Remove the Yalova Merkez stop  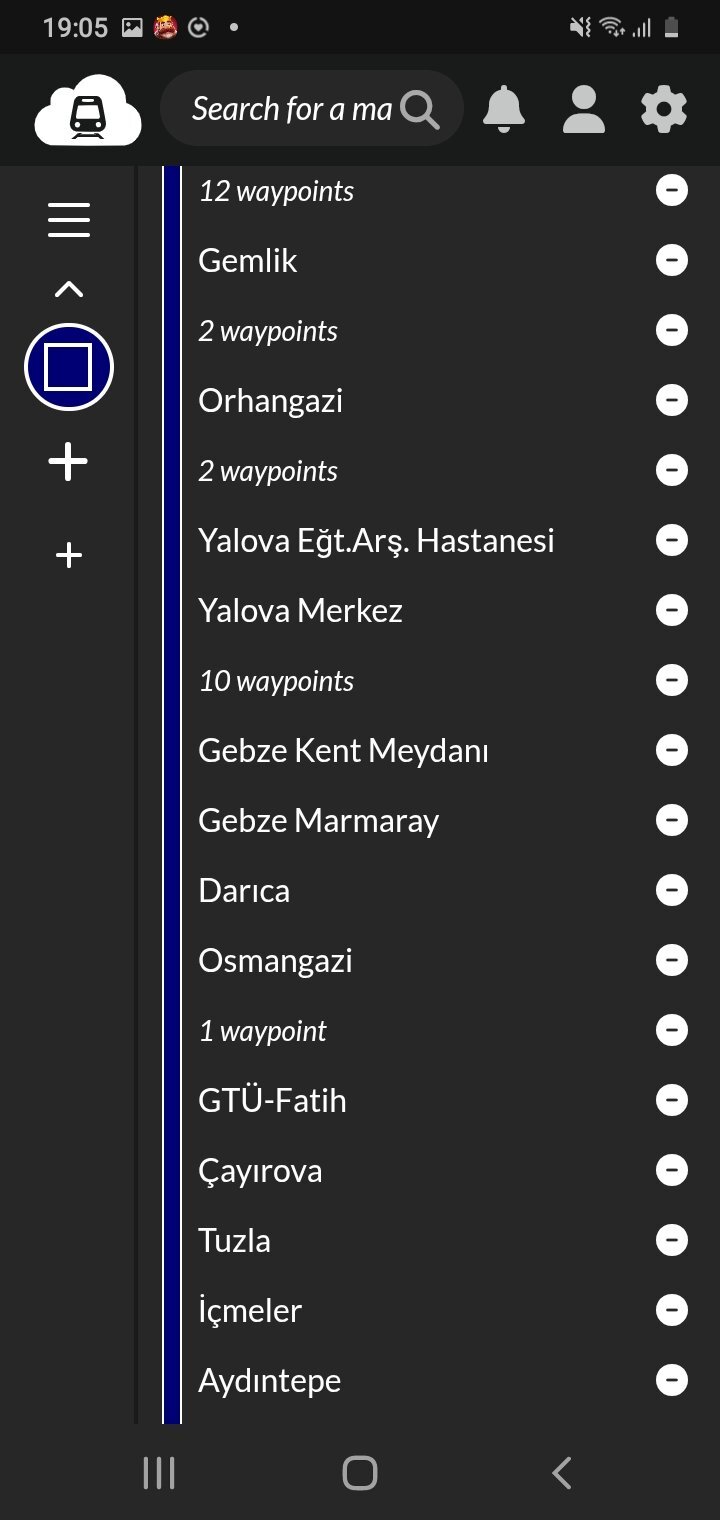tap(672, 610)
